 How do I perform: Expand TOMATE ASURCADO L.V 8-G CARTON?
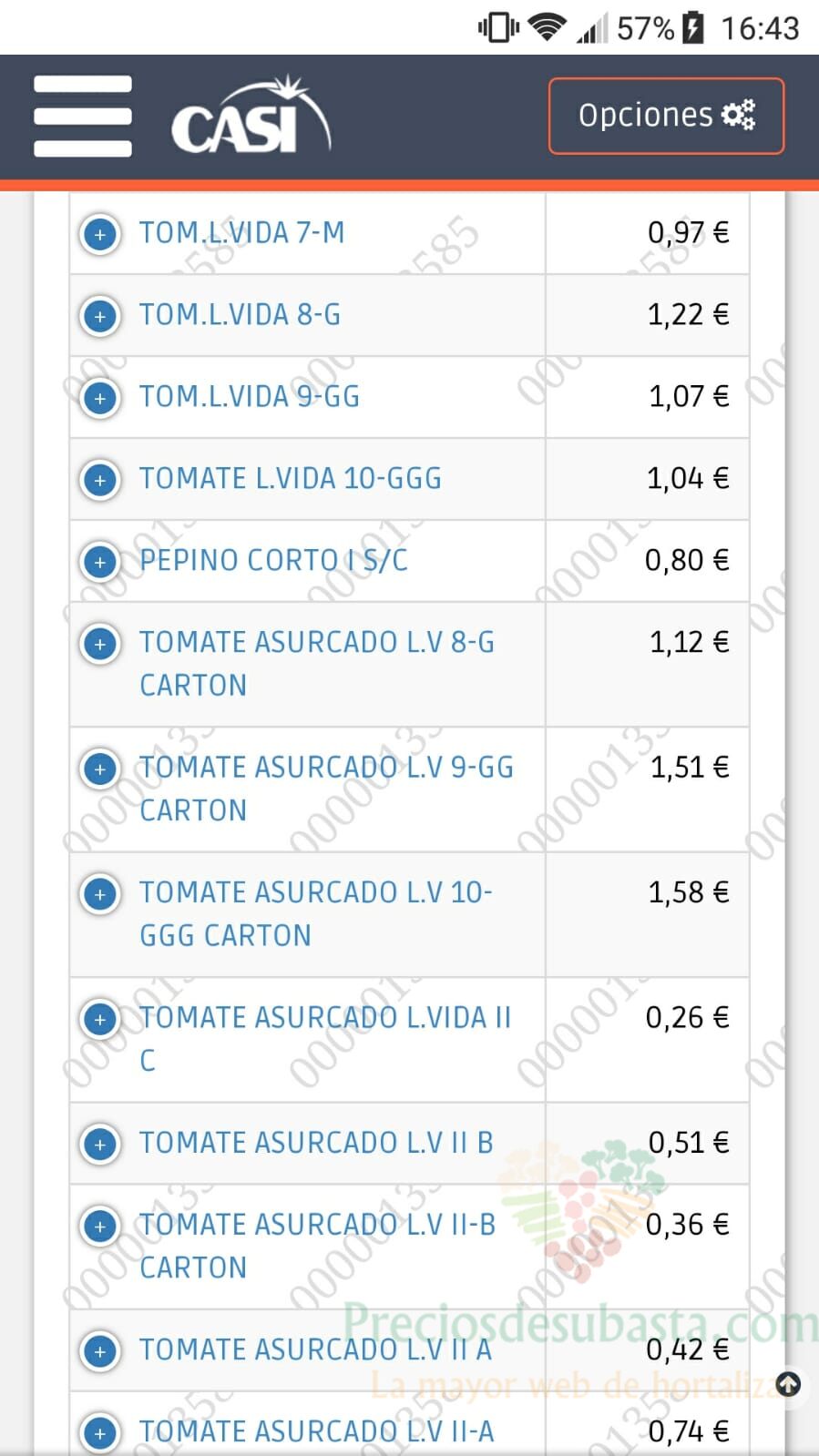click(x=100, y=644)
